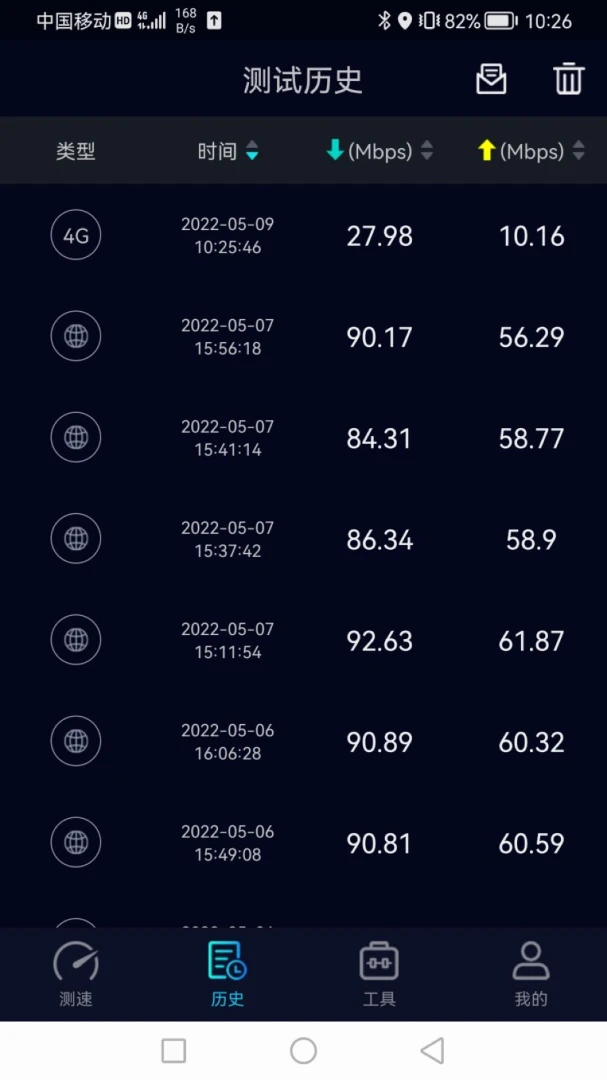Sort by download speed column
This screenshot has height=1080, width=607.
379,151
